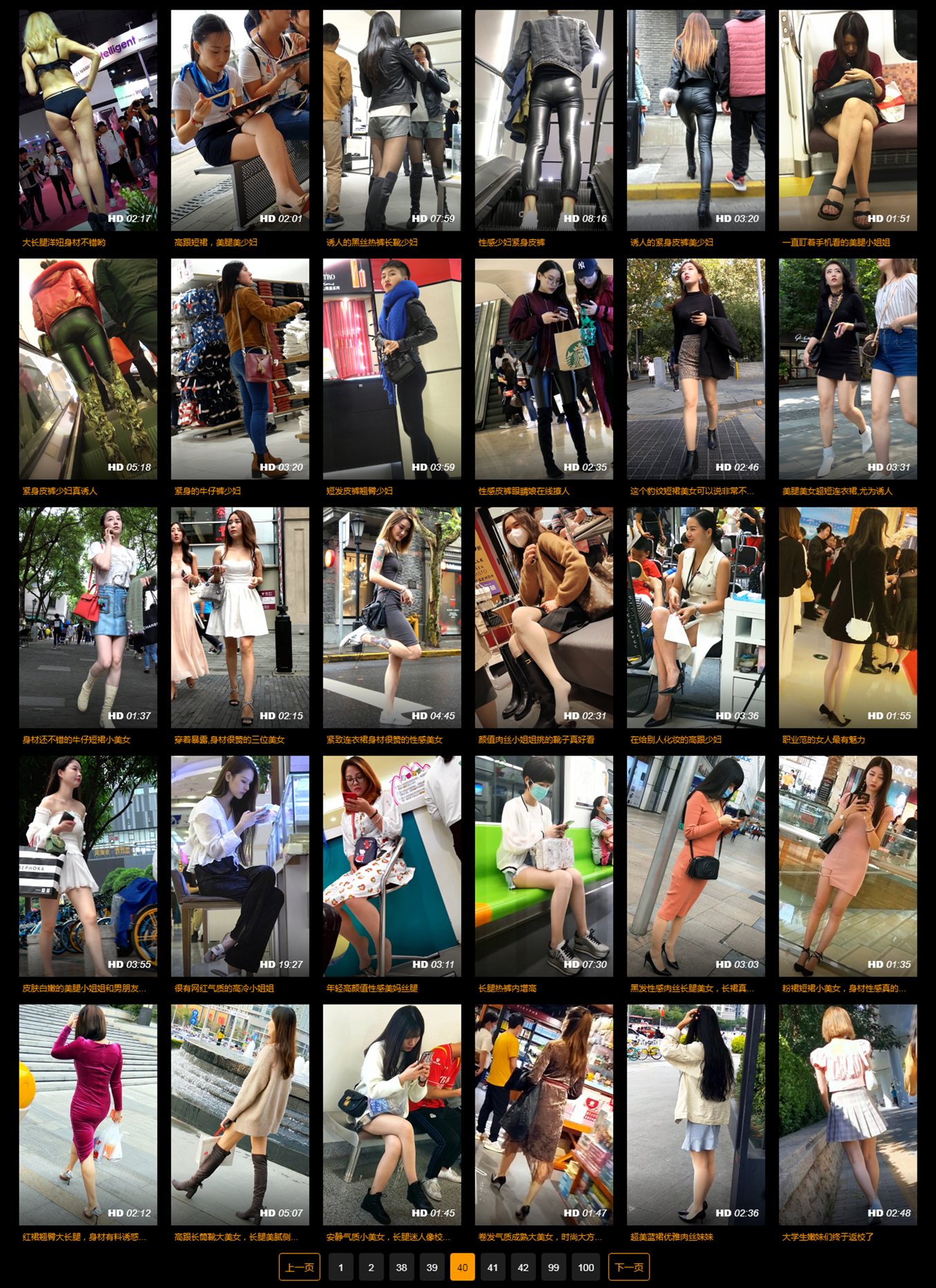Viewport: 936px width, 1288px height.
Task: Select page 42
Action: pyautogui.click(x=523, y=1267)
